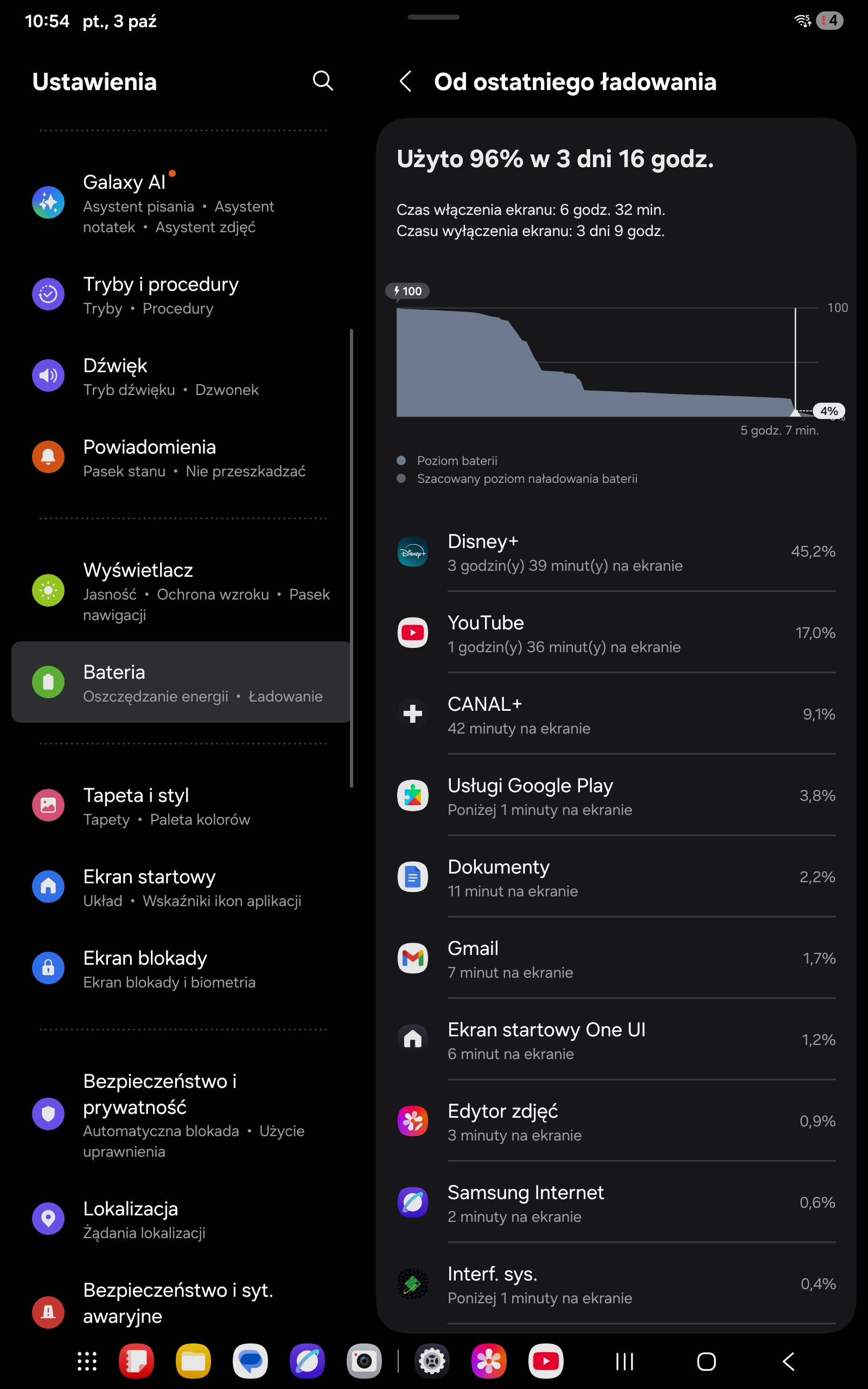Launch YouTube from the taskbar
Image resolution: width=868 pixels, height=1389 pixels.
(x=545, y=1361)
